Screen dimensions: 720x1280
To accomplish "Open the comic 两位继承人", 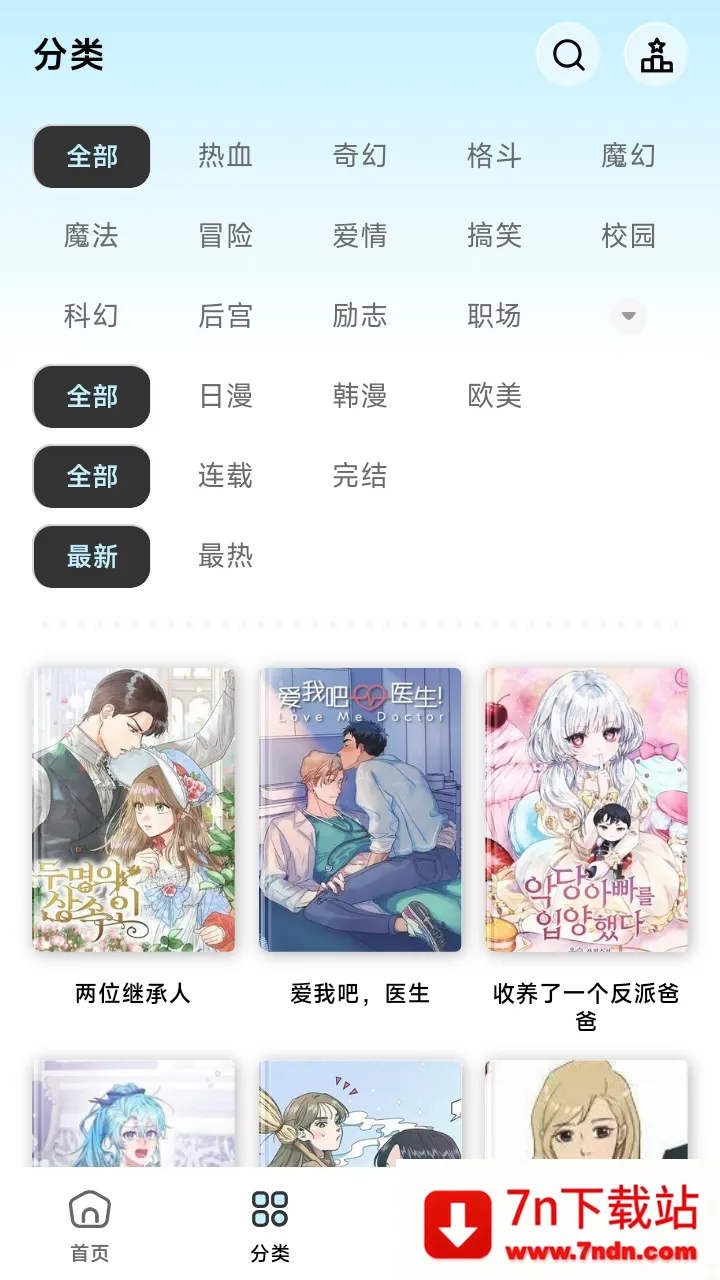I will (x=133, y=810).
